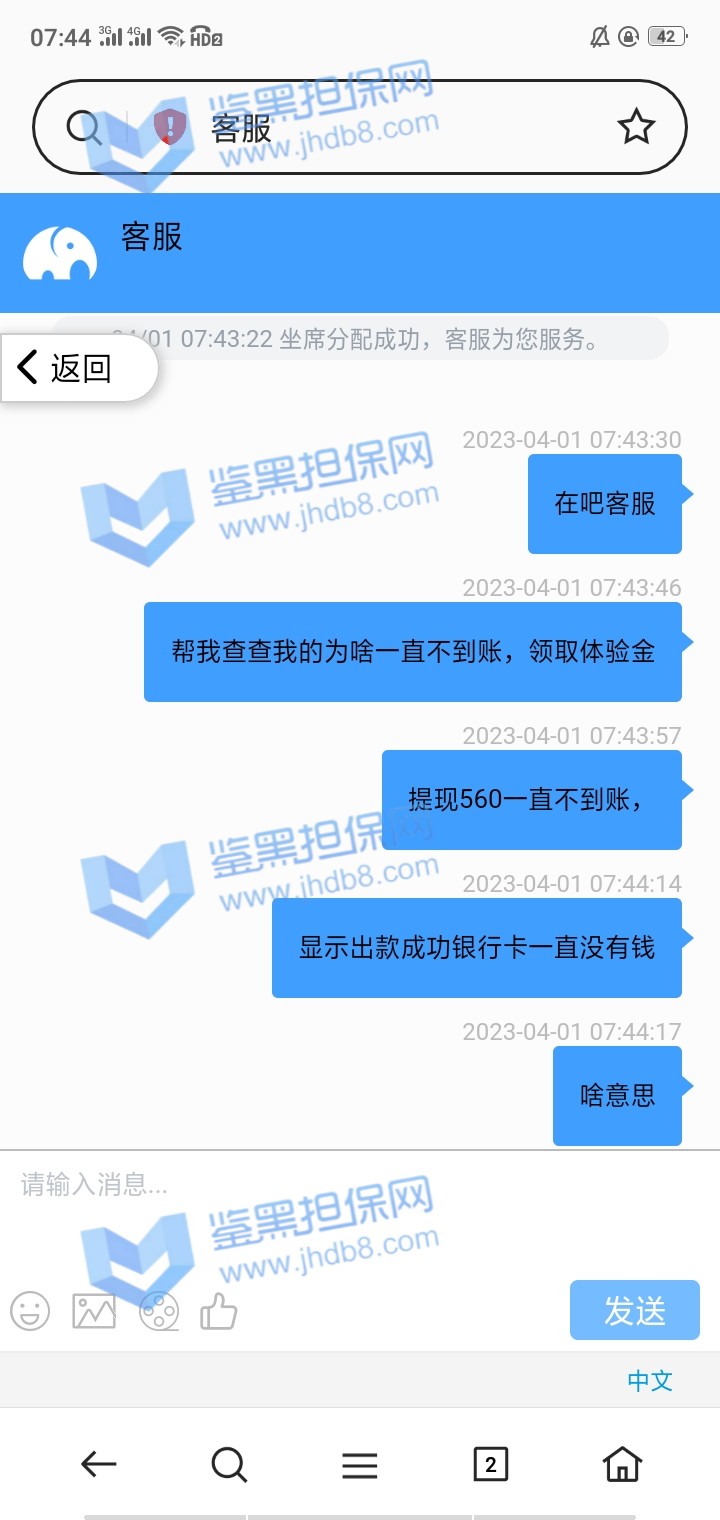
Task: Change the language via 中文 link
Action: 650,1381
